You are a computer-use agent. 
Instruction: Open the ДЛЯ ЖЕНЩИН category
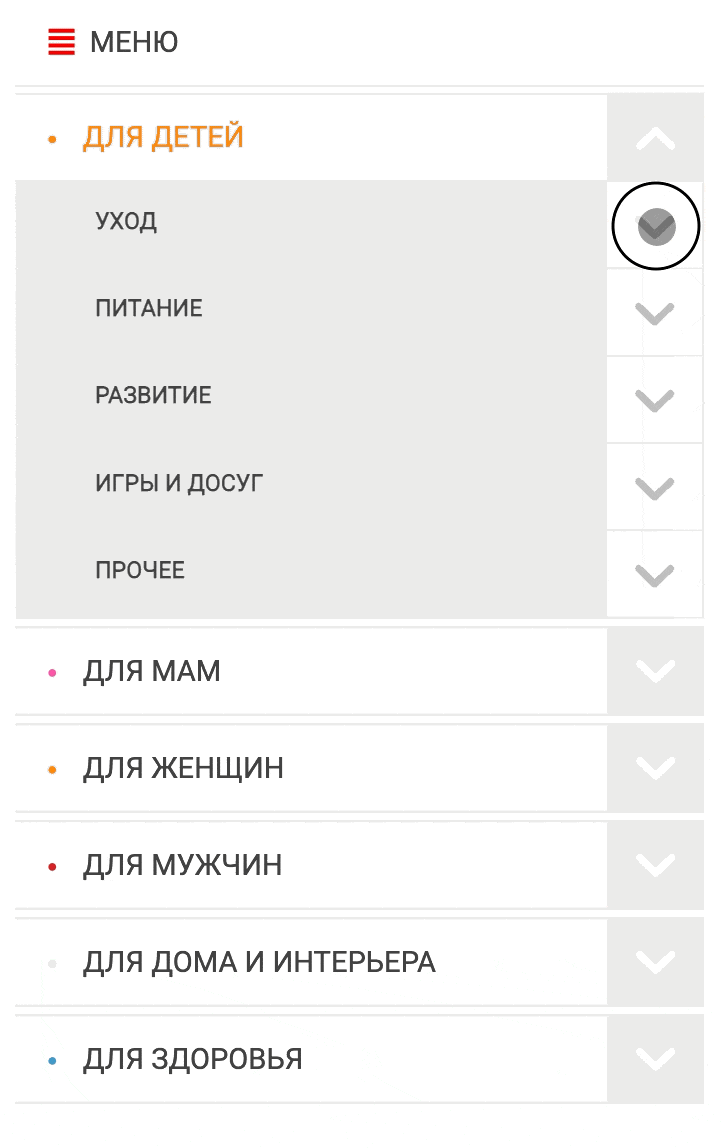183,768
